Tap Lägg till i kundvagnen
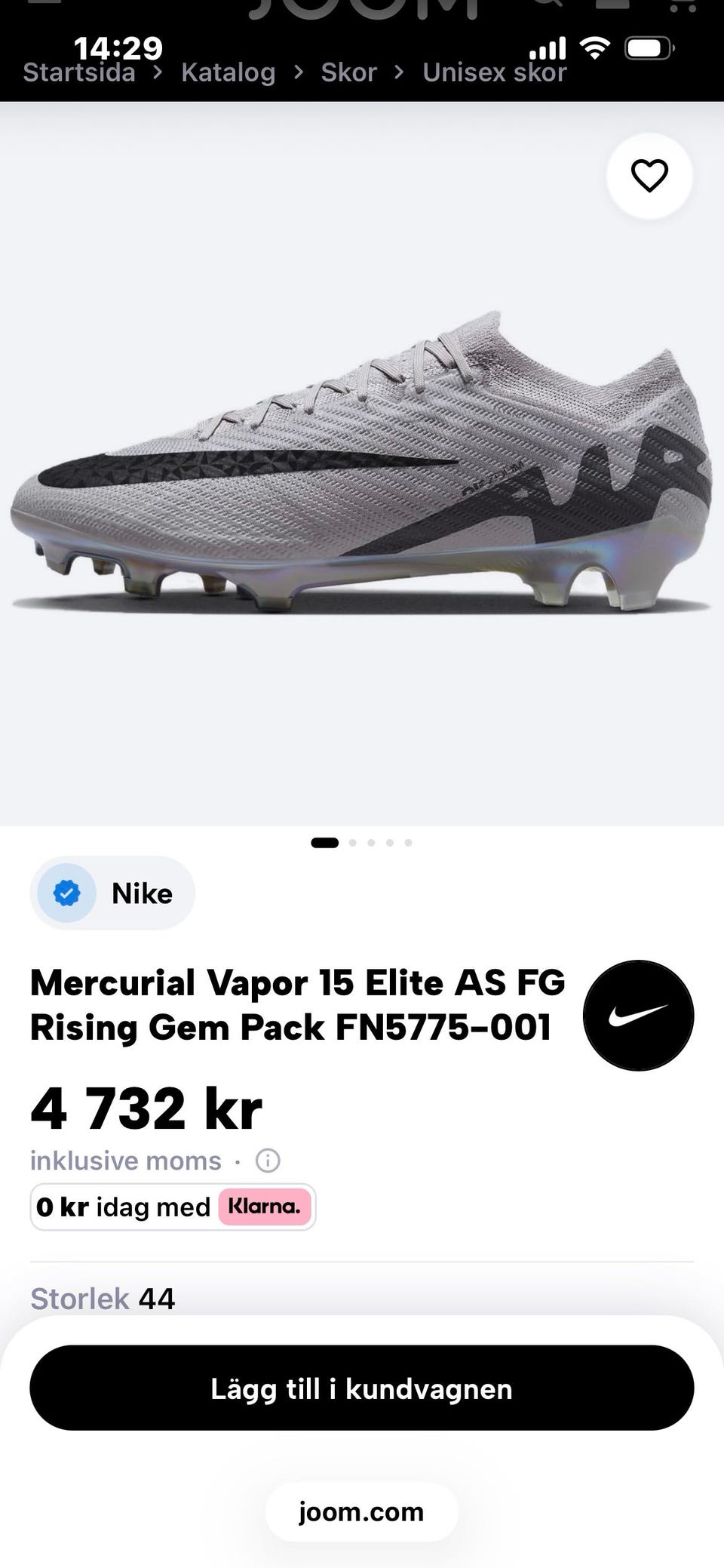 [361, 1388]
